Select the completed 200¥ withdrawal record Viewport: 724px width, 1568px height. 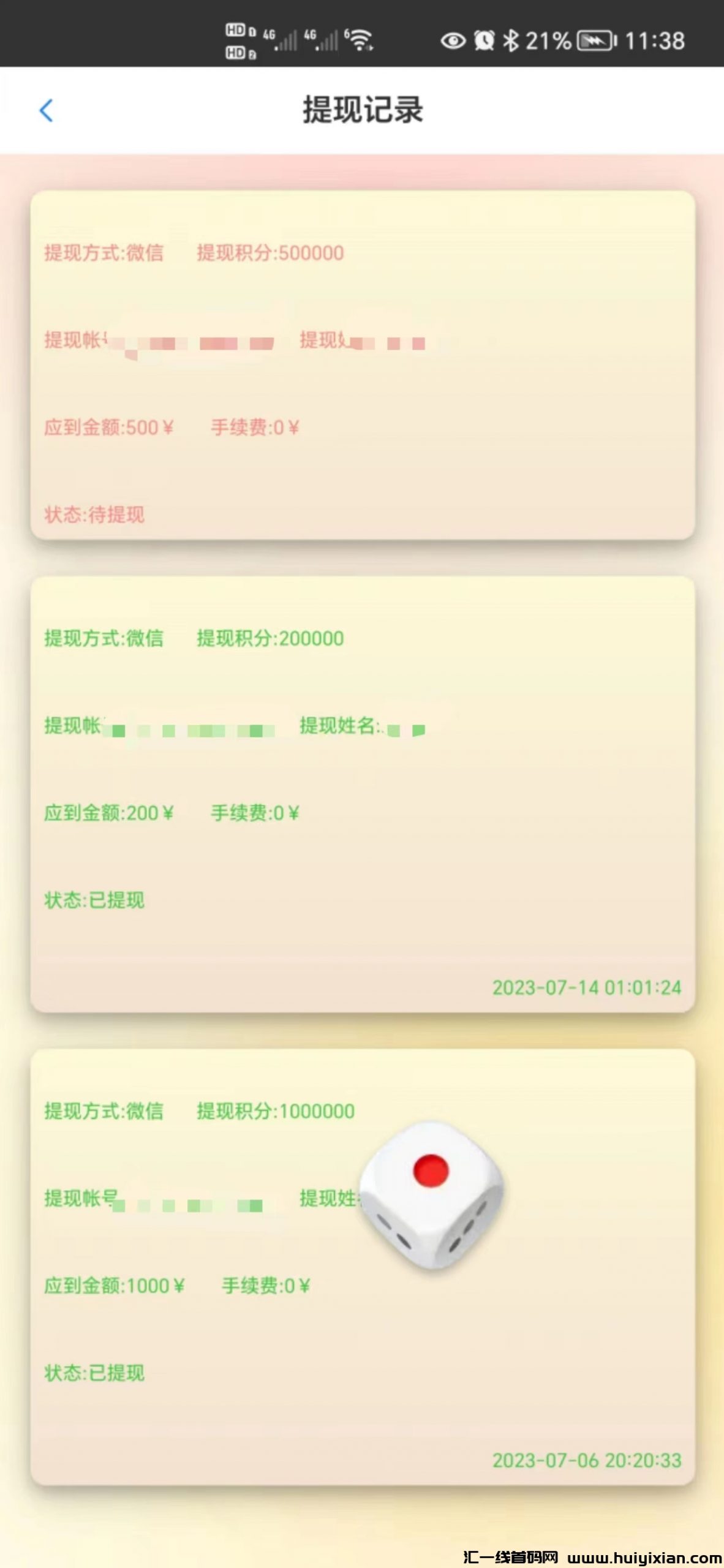(361, 790)
